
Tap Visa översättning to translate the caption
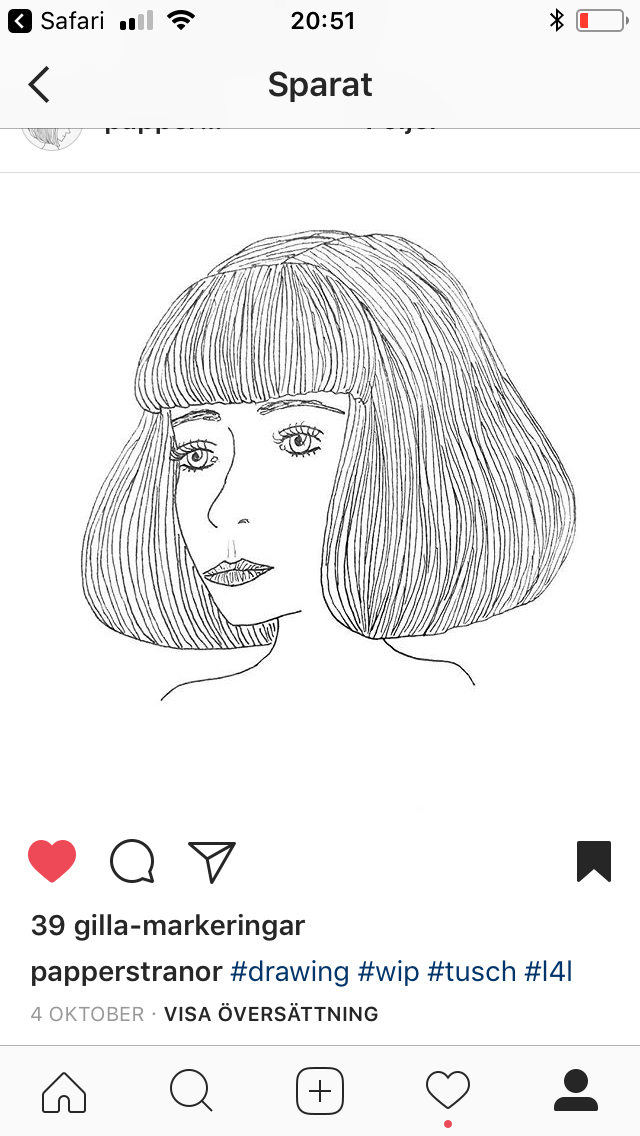(x=271, y=1014)
